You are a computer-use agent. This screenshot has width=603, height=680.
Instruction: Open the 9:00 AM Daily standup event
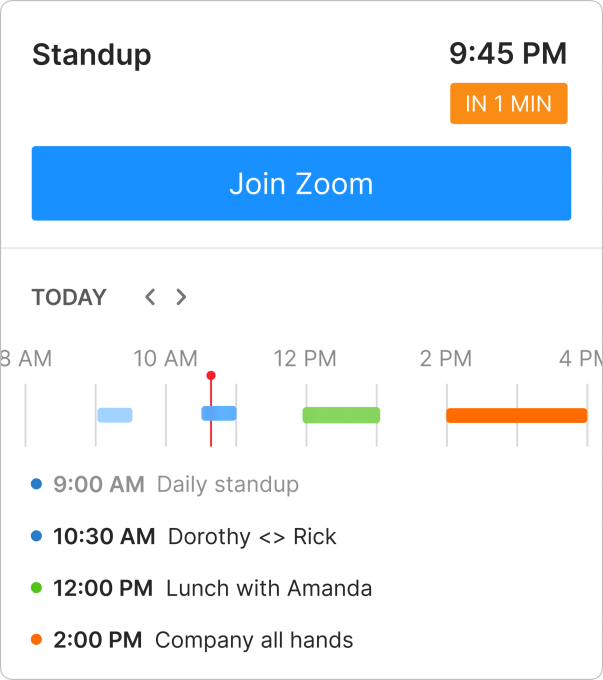tap(175, 485)
